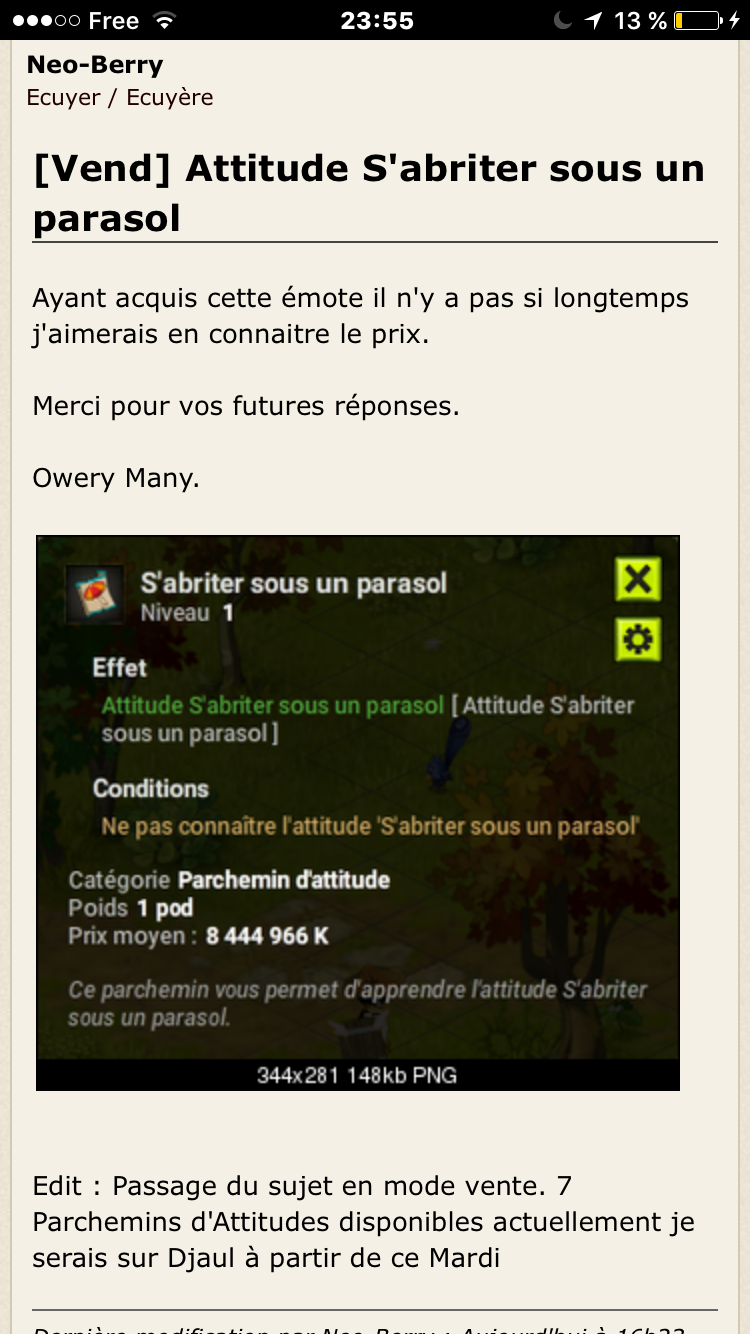Open the embedded parasol attitude screenshot
Screen dimensions: 750x1334
358,813
